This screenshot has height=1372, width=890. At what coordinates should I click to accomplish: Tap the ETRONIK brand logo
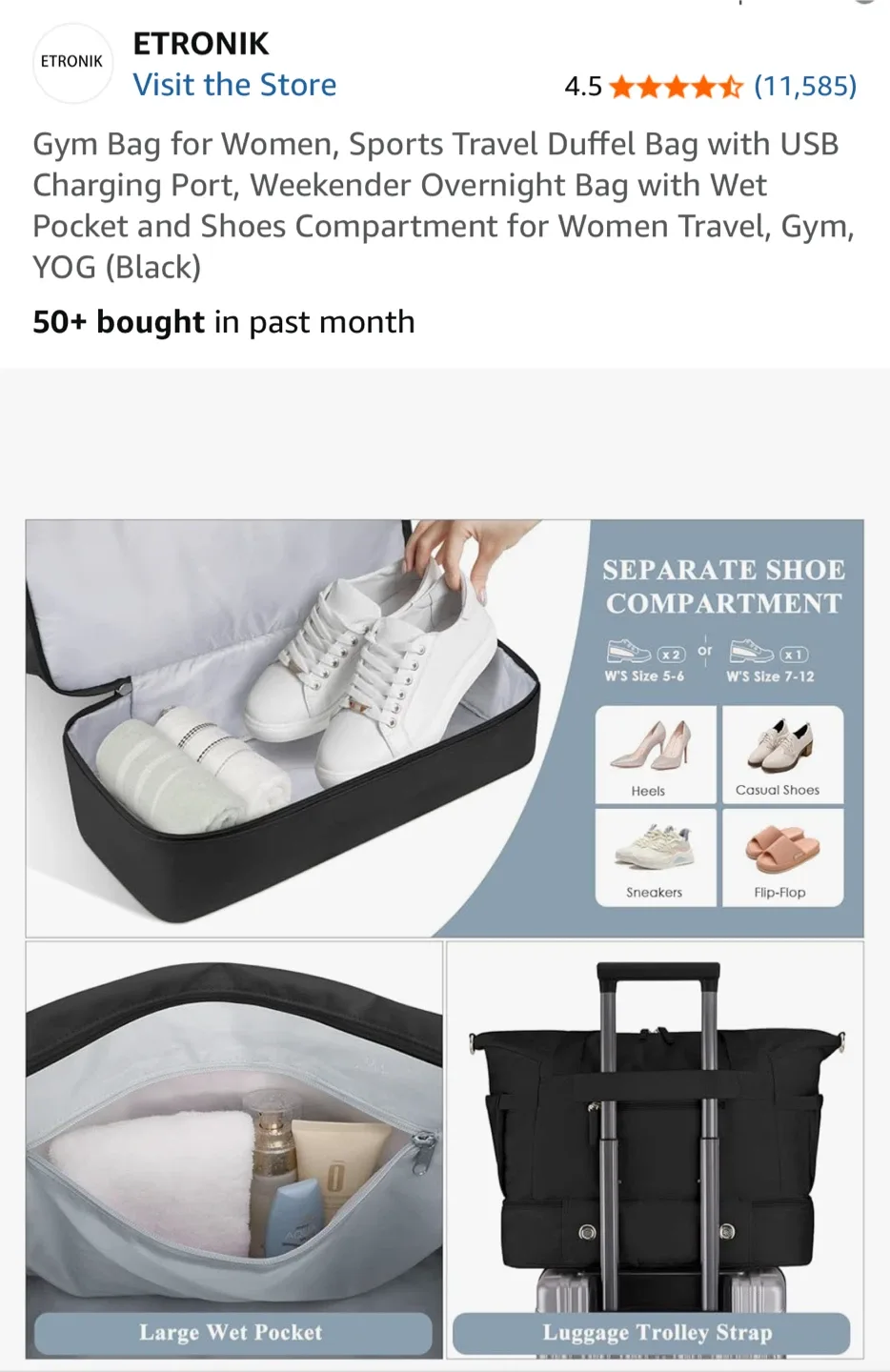pyautogui.click(x=71, y=62)
